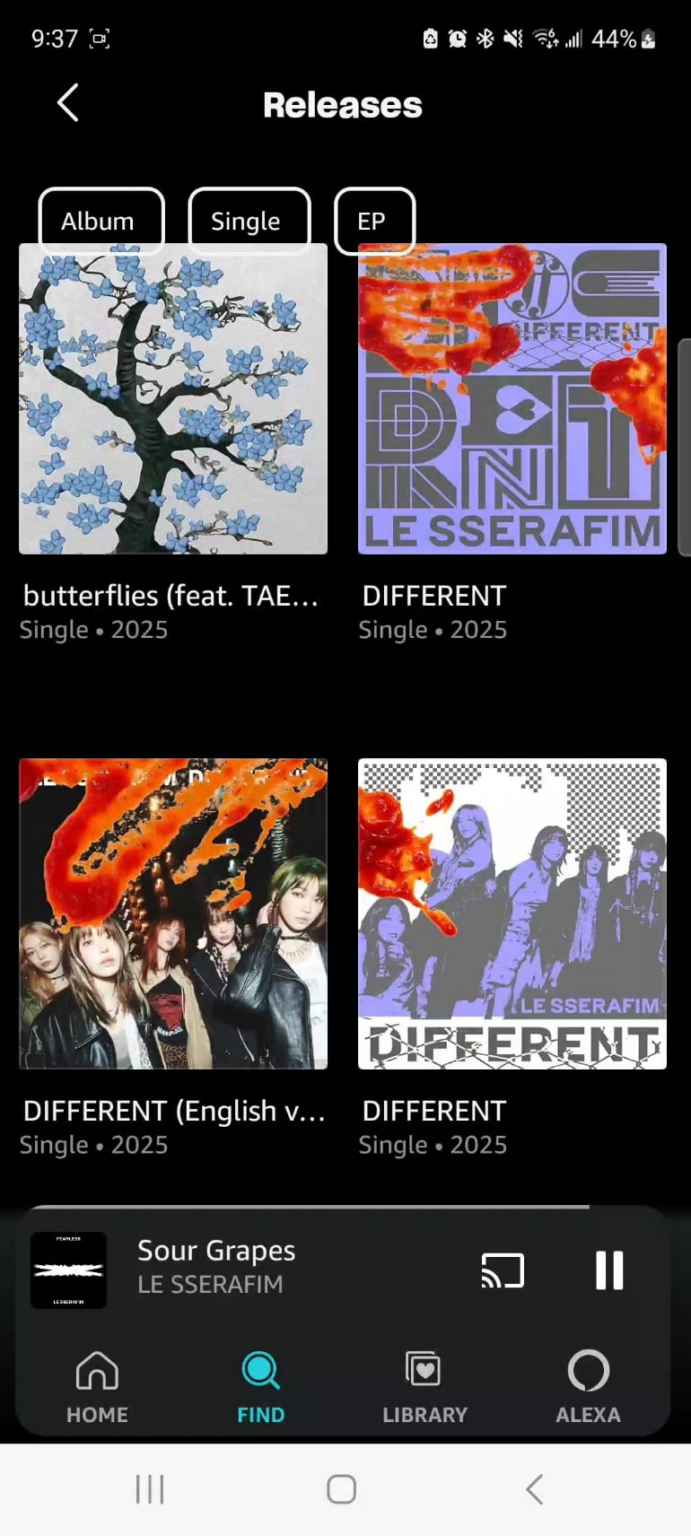The width and height of the screenshot is (691, 1536).
Task: Go back from the Releases page
Action: coord(68,104)
